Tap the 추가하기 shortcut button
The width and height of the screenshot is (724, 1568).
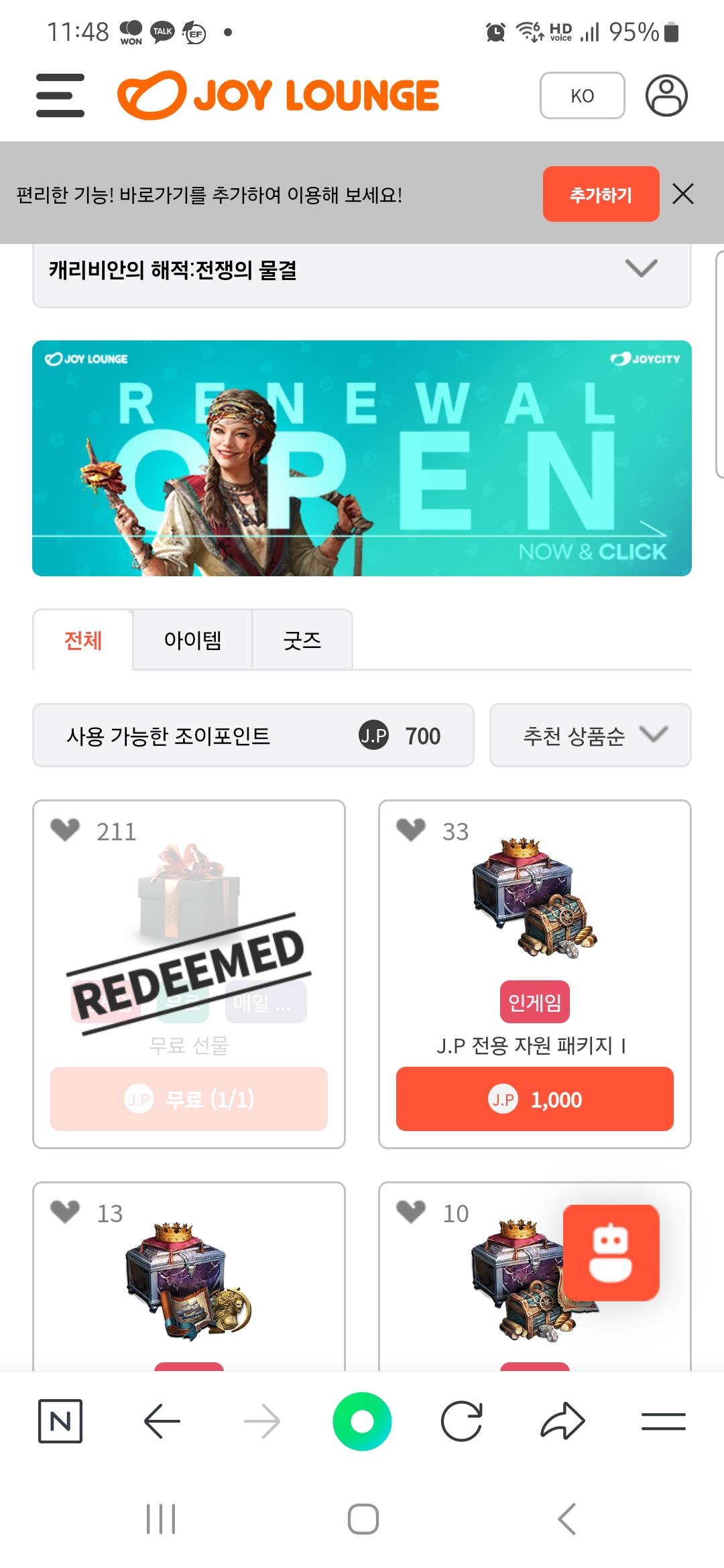601,194
